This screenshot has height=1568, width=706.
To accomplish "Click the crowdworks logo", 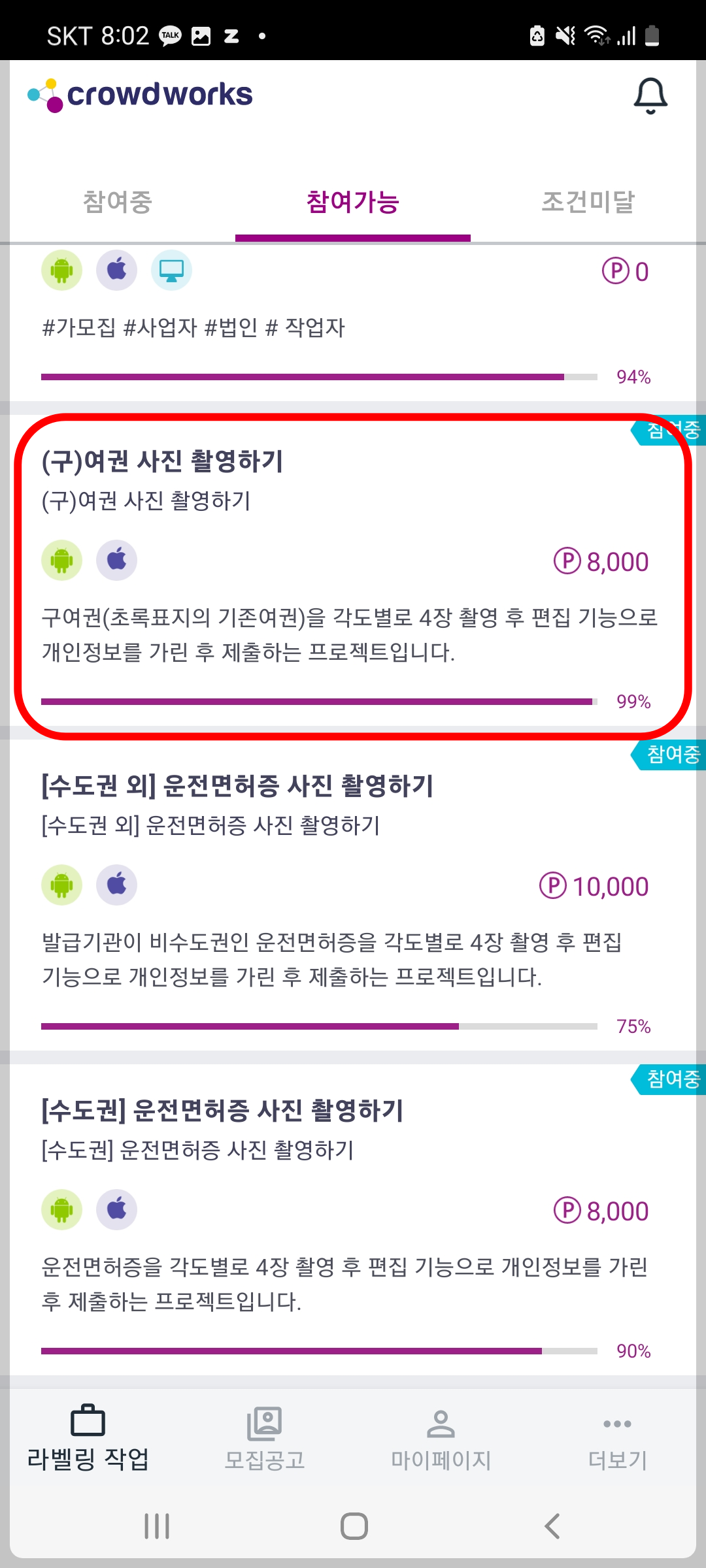I will coord(140,94).
